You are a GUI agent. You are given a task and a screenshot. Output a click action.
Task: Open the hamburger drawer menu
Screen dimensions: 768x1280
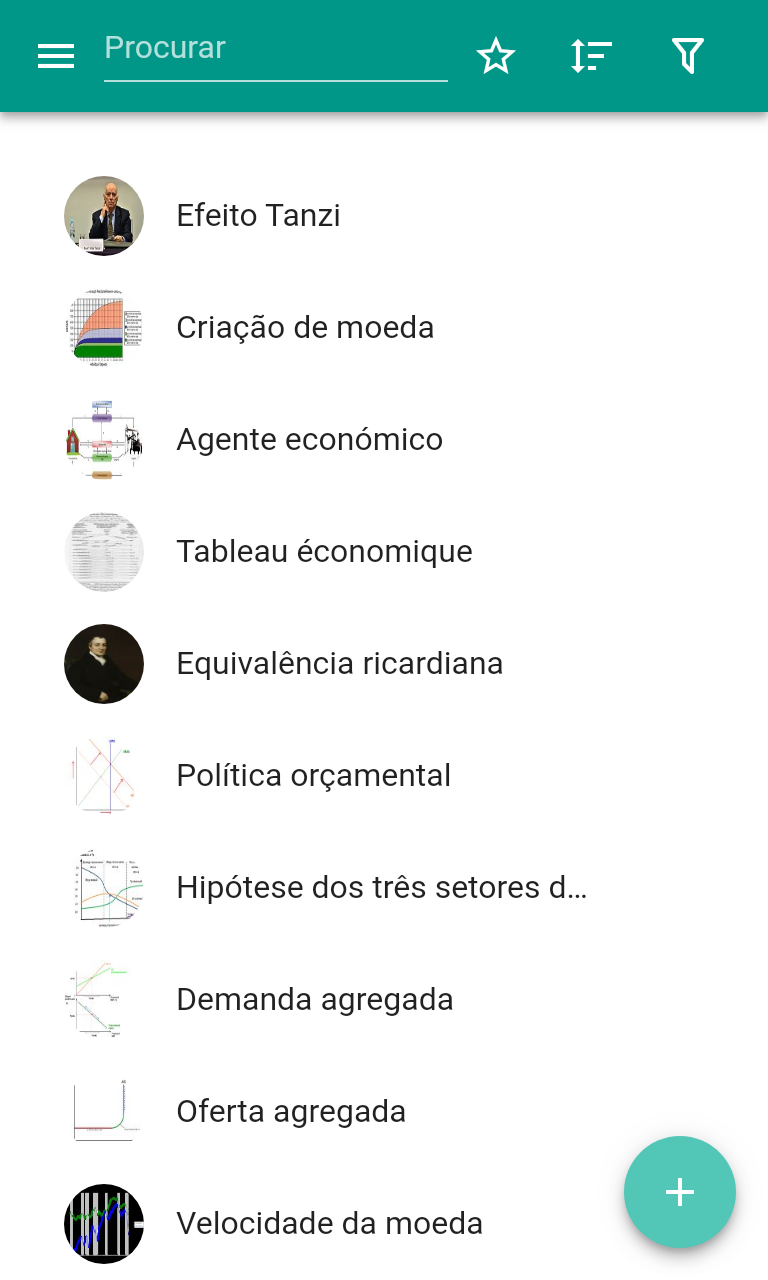pos(56,56)
